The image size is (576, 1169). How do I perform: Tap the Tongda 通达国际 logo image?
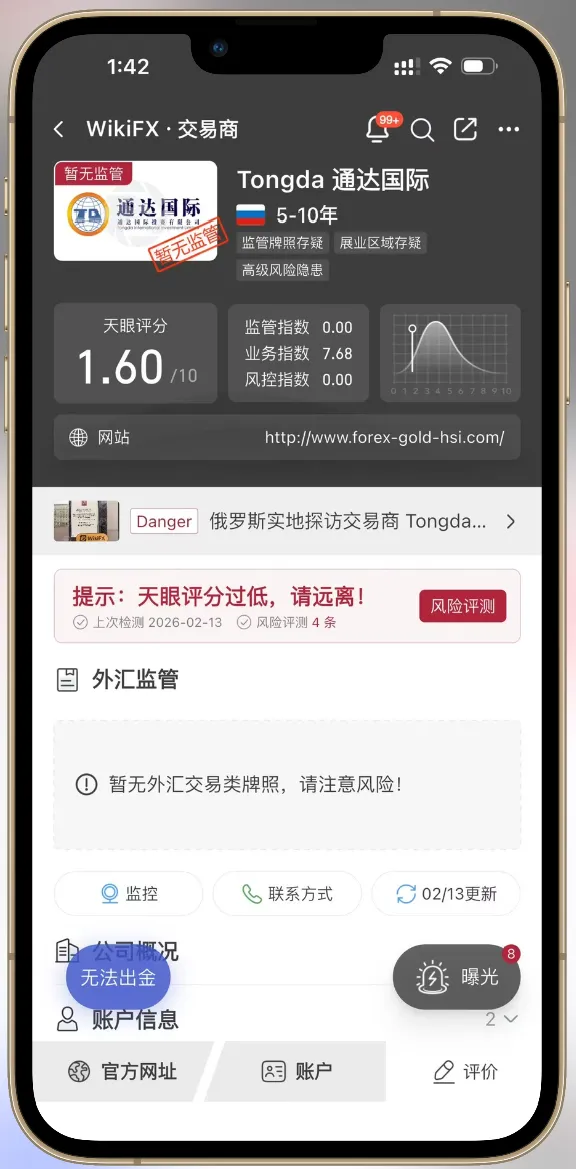coord(136,211)
